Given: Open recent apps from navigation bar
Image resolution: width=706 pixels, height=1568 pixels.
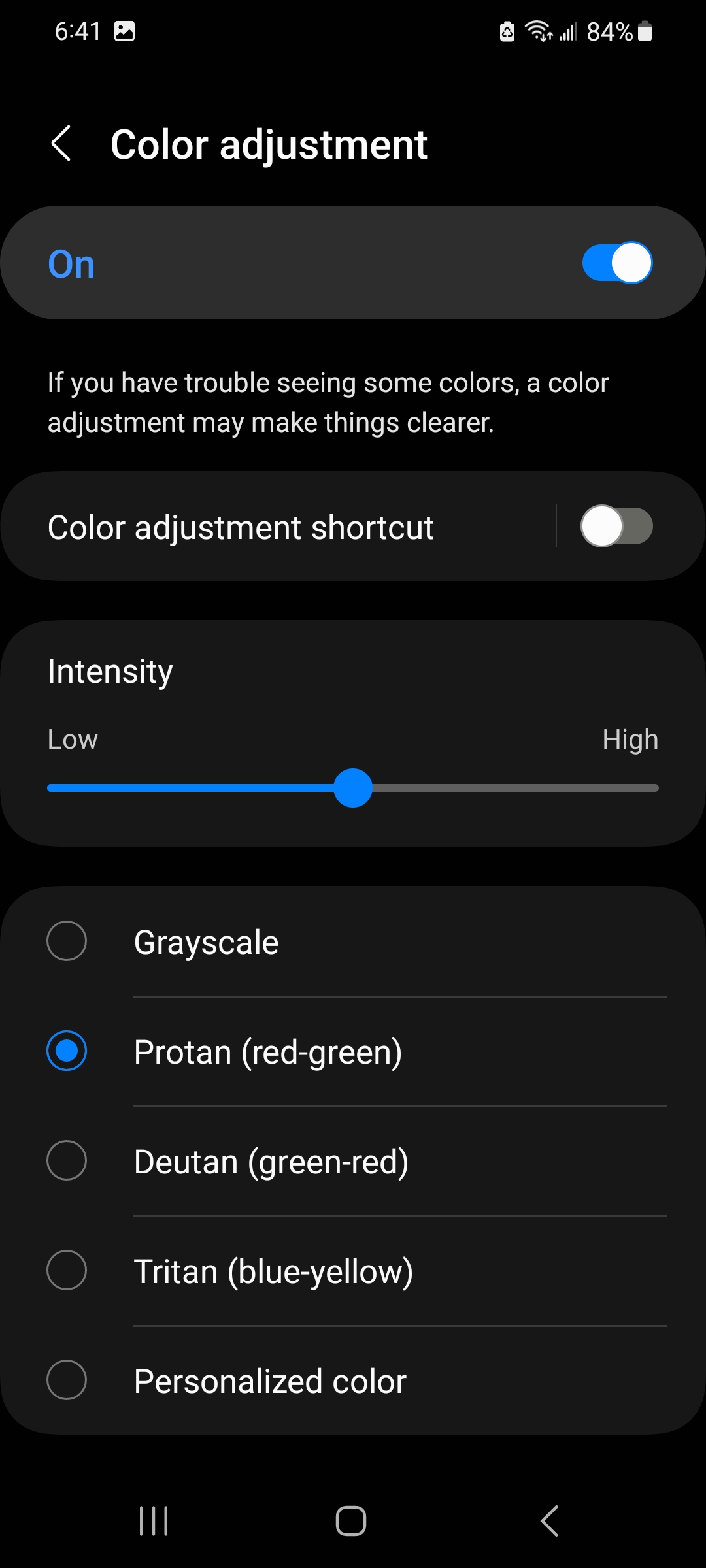Looking at the screenshot, I should (x=154, y=1521).
